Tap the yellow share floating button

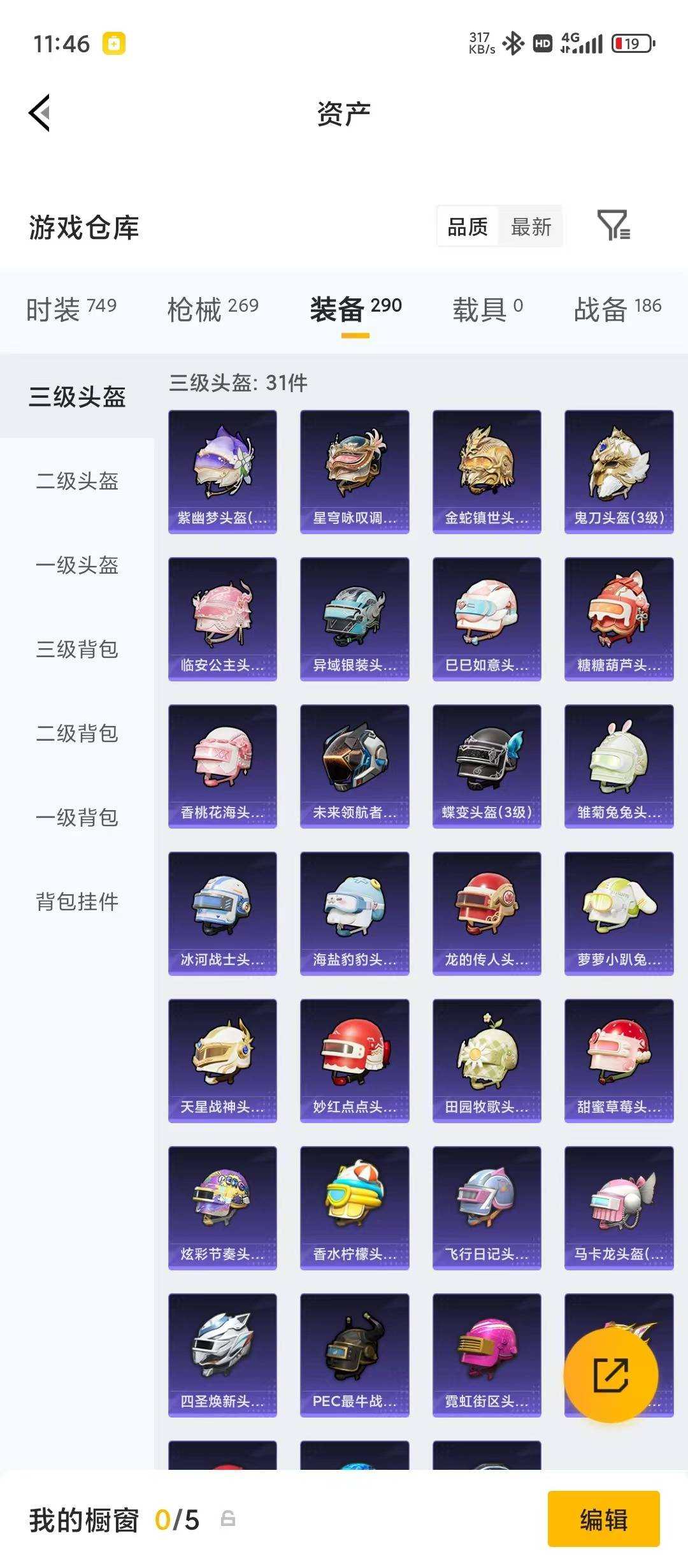pyautogui.click(x=610, y=1376)
